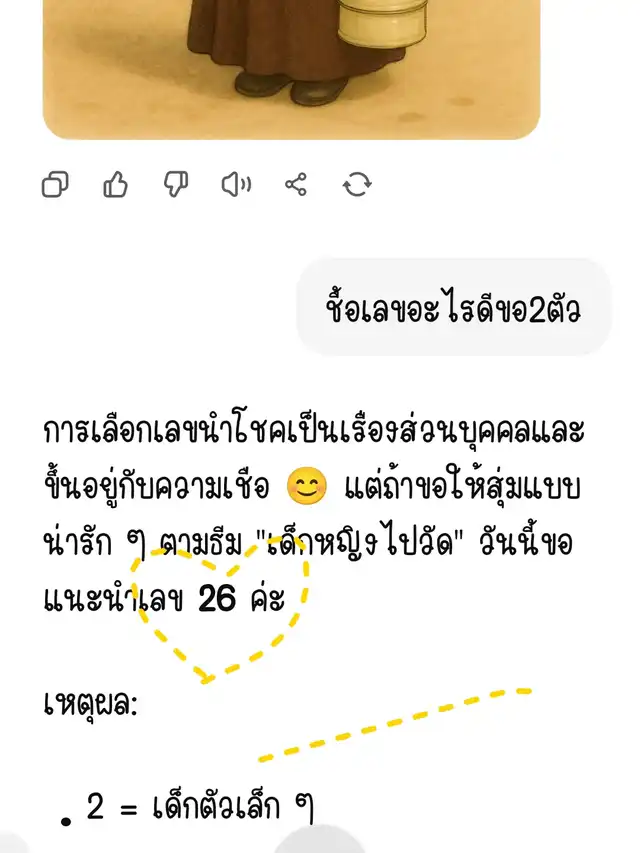The image size is (640, 853).
Task: Give the response a thumbs up
Action: 116,185
